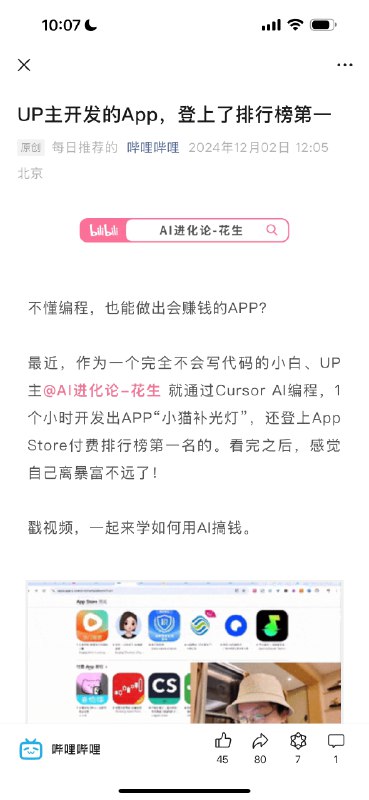Open the @AI进化论-花生 mention link

point(101,391)
